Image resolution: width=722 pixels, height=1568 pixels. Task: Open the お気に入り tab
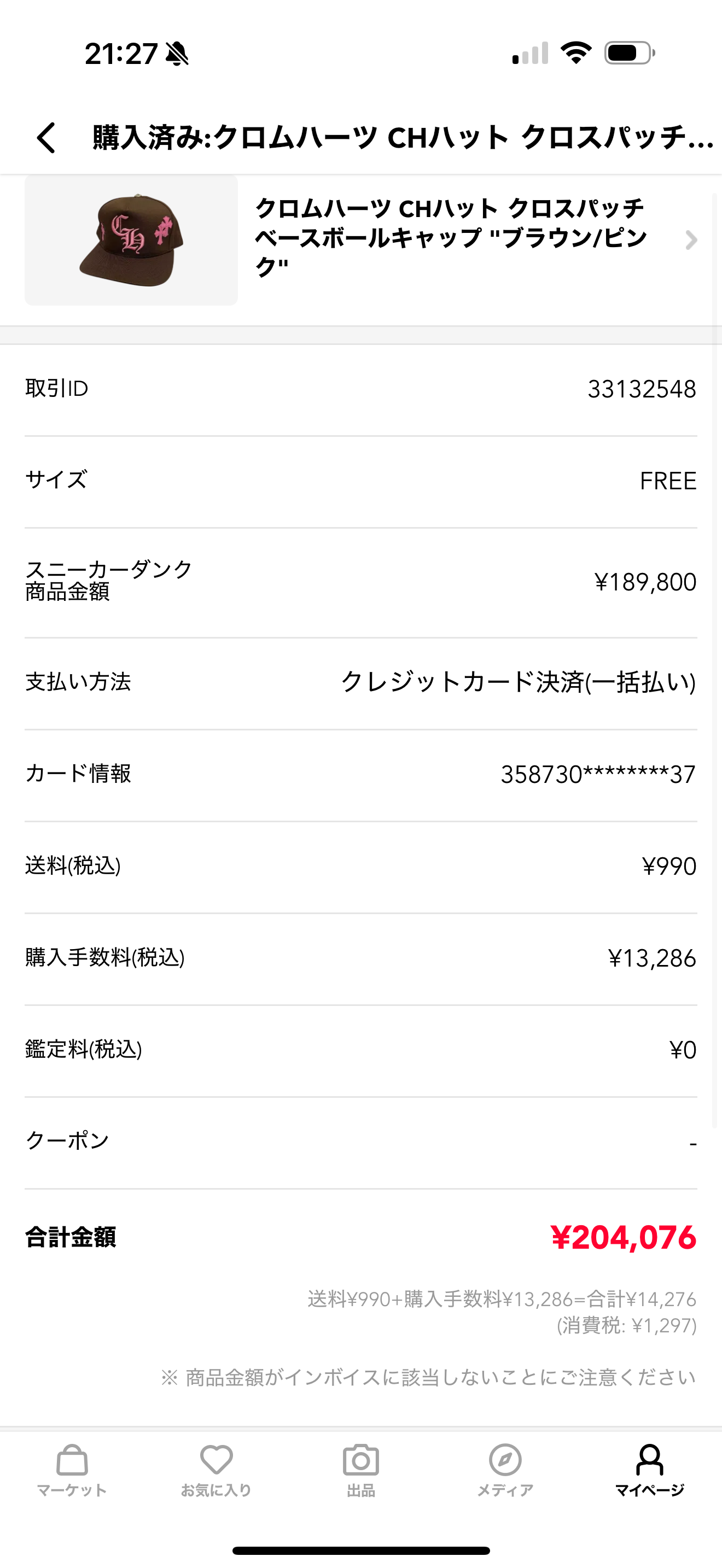[x=216, y=1470]
